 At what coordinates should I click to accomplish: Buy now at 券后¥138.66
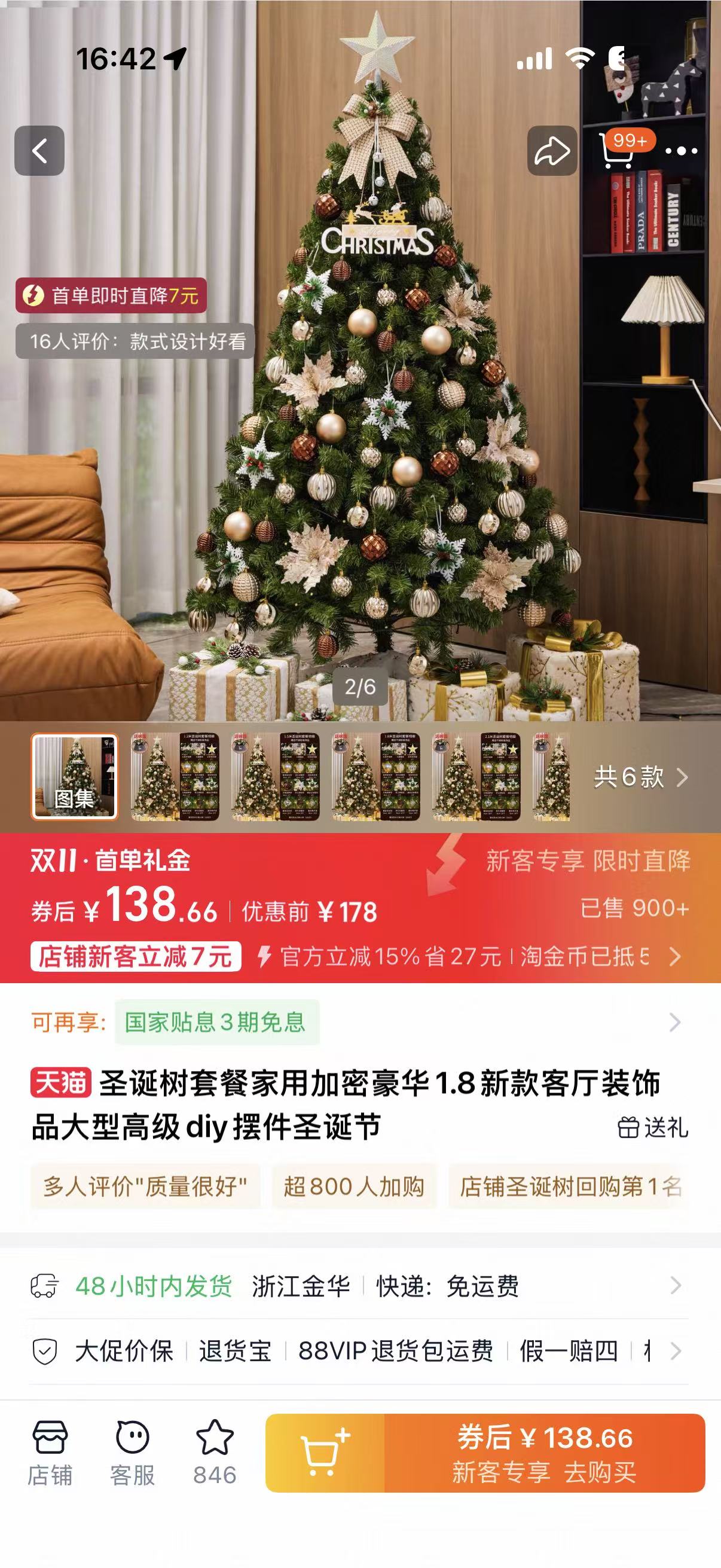pyautogui.click(x=544, y=1453)
